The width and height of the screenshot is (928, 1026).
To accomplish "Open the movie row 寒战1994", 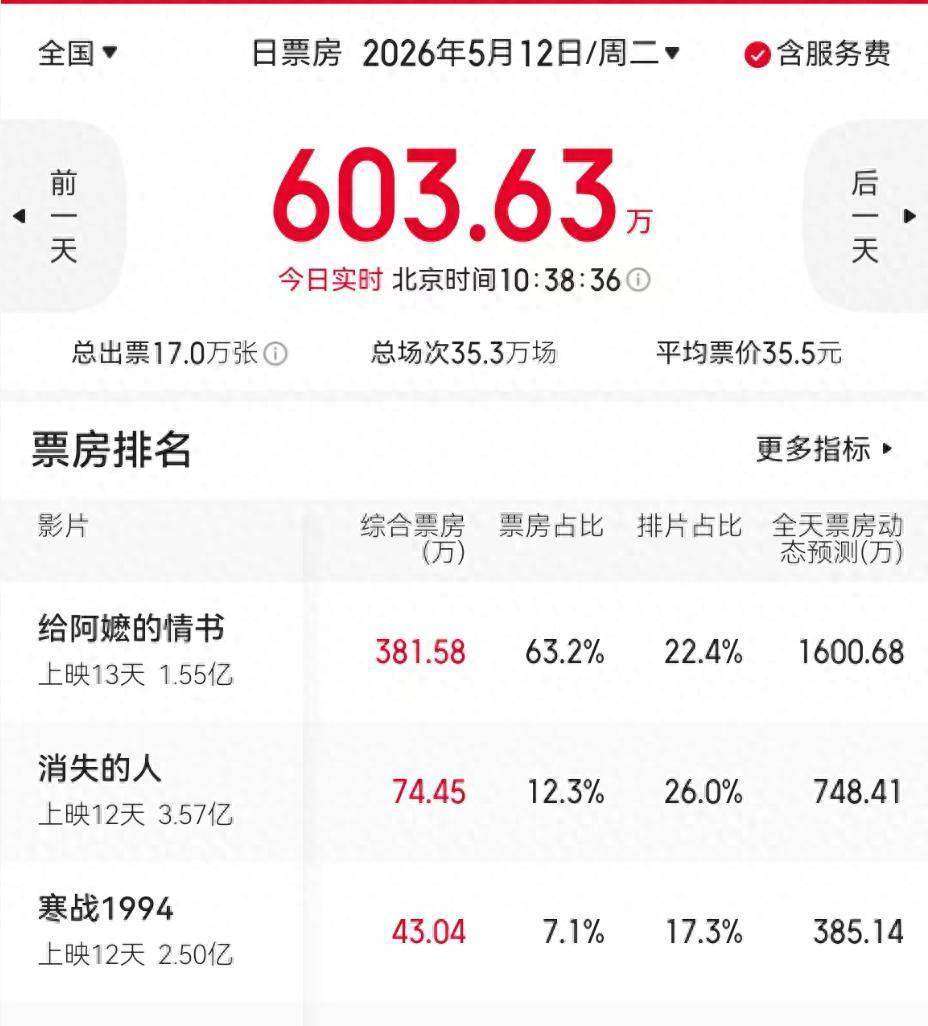I will pyautogui.click(x=464, y=932).
